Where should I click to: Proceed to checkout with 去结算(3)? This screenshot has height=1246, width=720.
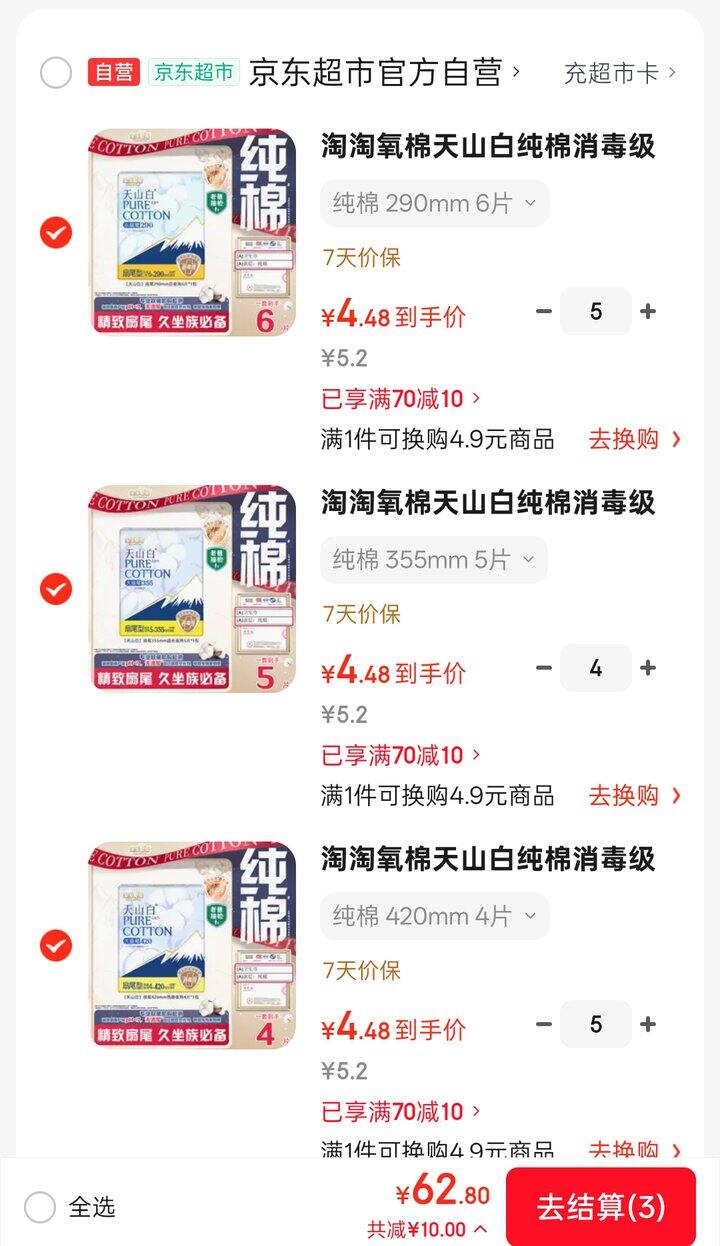click(x=600, y=1207)
